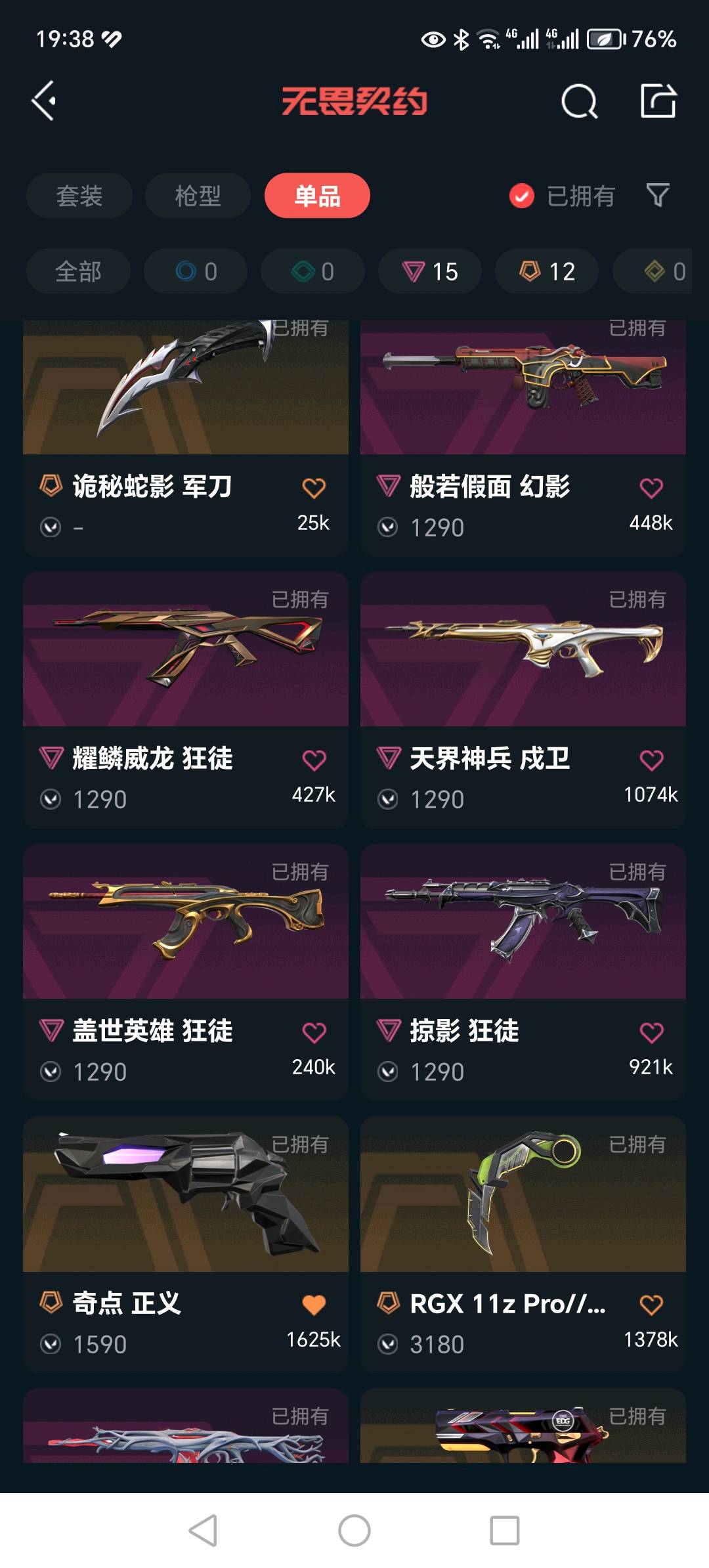709x1568 pixels.
Task: Filter by the purple tier chip showing 15
Action: (430, 271)
